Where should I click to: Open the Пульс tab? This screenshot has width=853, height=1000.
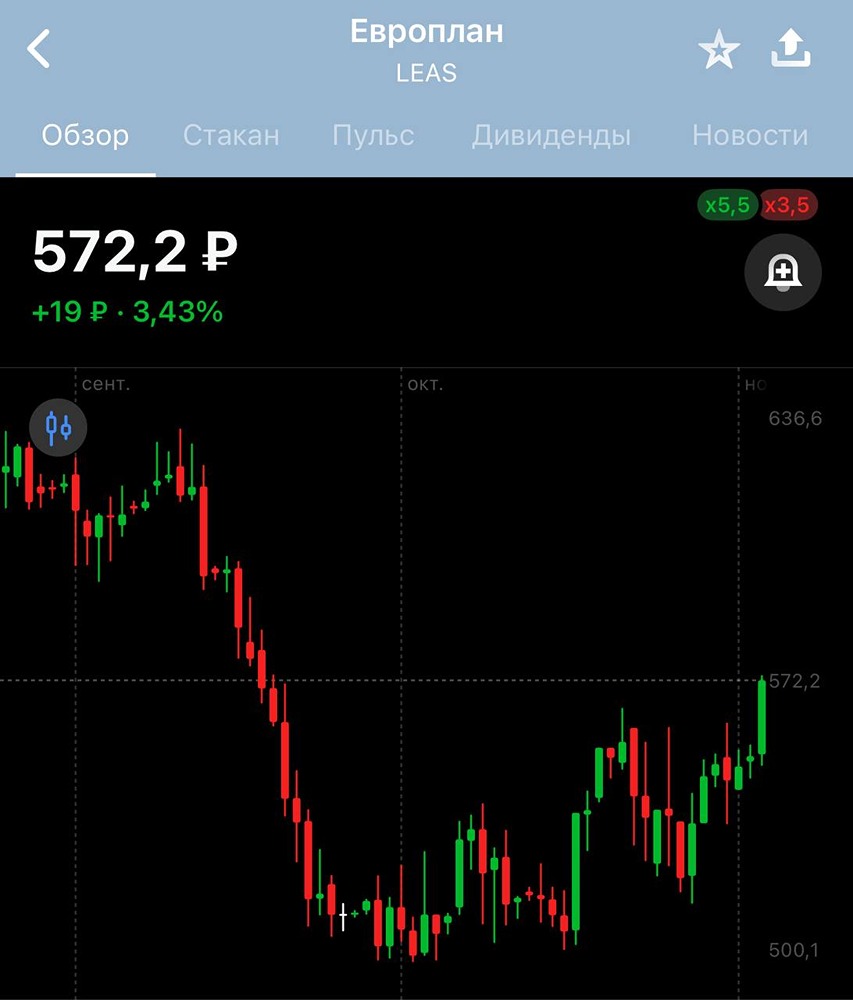(x=373, y=136)
